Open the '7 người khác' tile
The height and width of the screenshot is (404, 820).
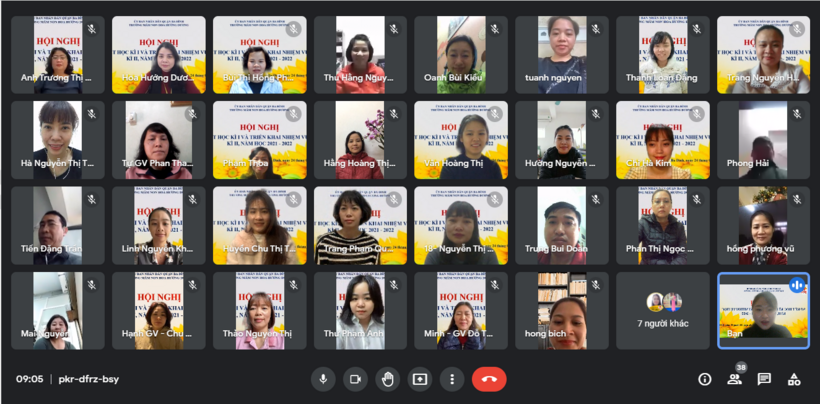click(x=663, y=310)
